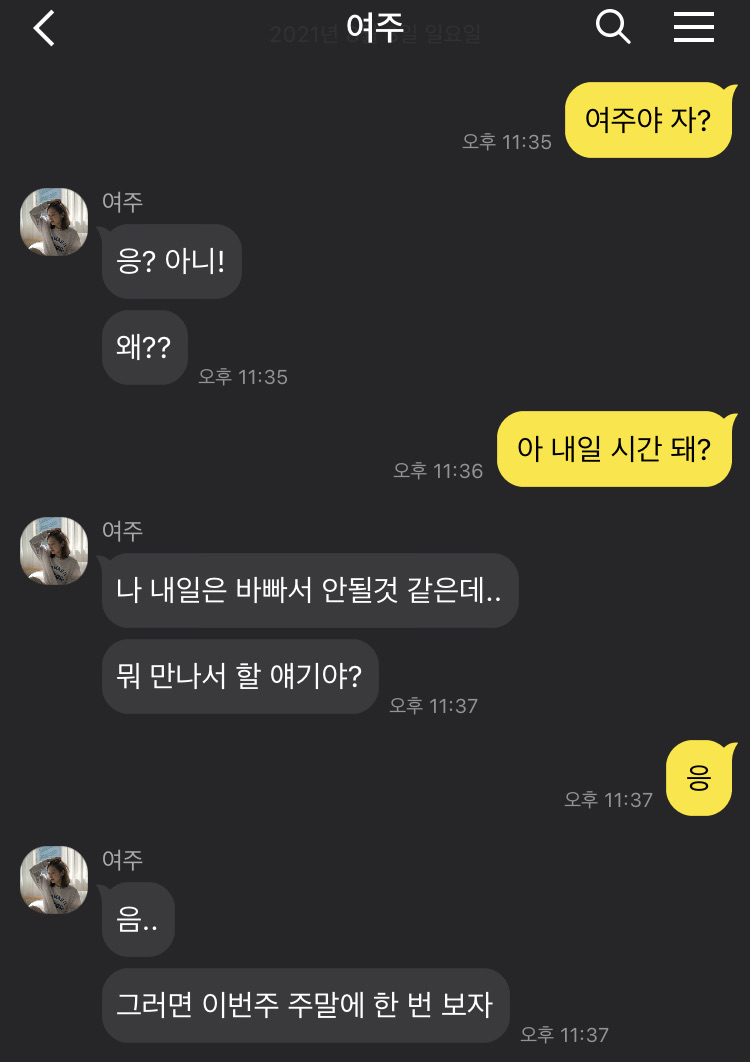View 여주's profile photo above '나 내일은 바빠서'

click(54, 551)
